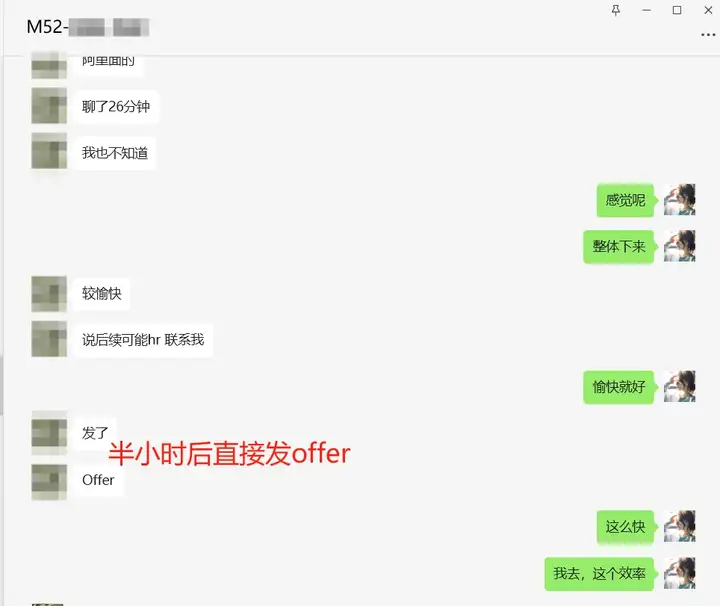
Task: Pin the chat window on top
Action: pos(615,10)
